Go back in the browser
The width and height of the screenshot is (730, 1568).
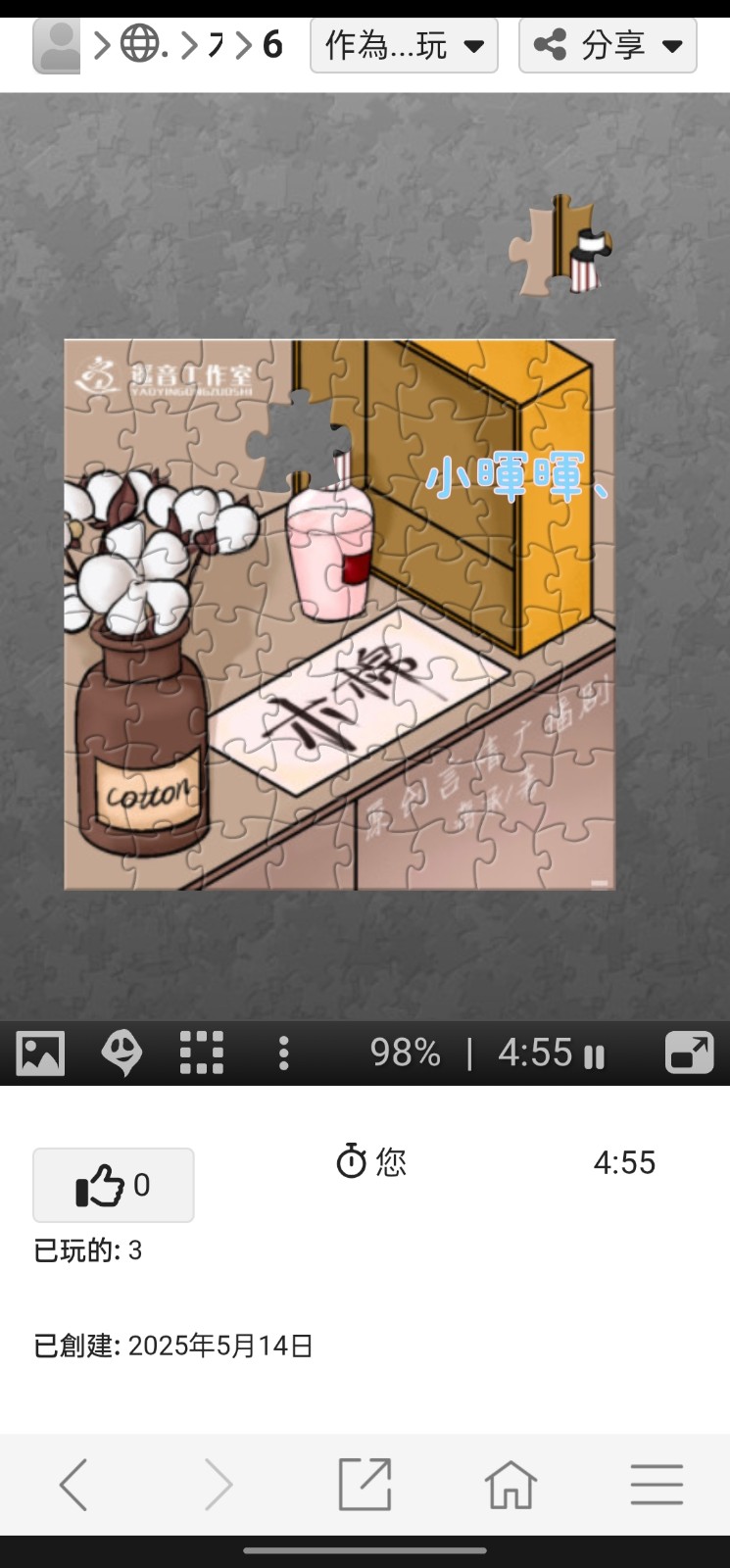coord(74,1485)
